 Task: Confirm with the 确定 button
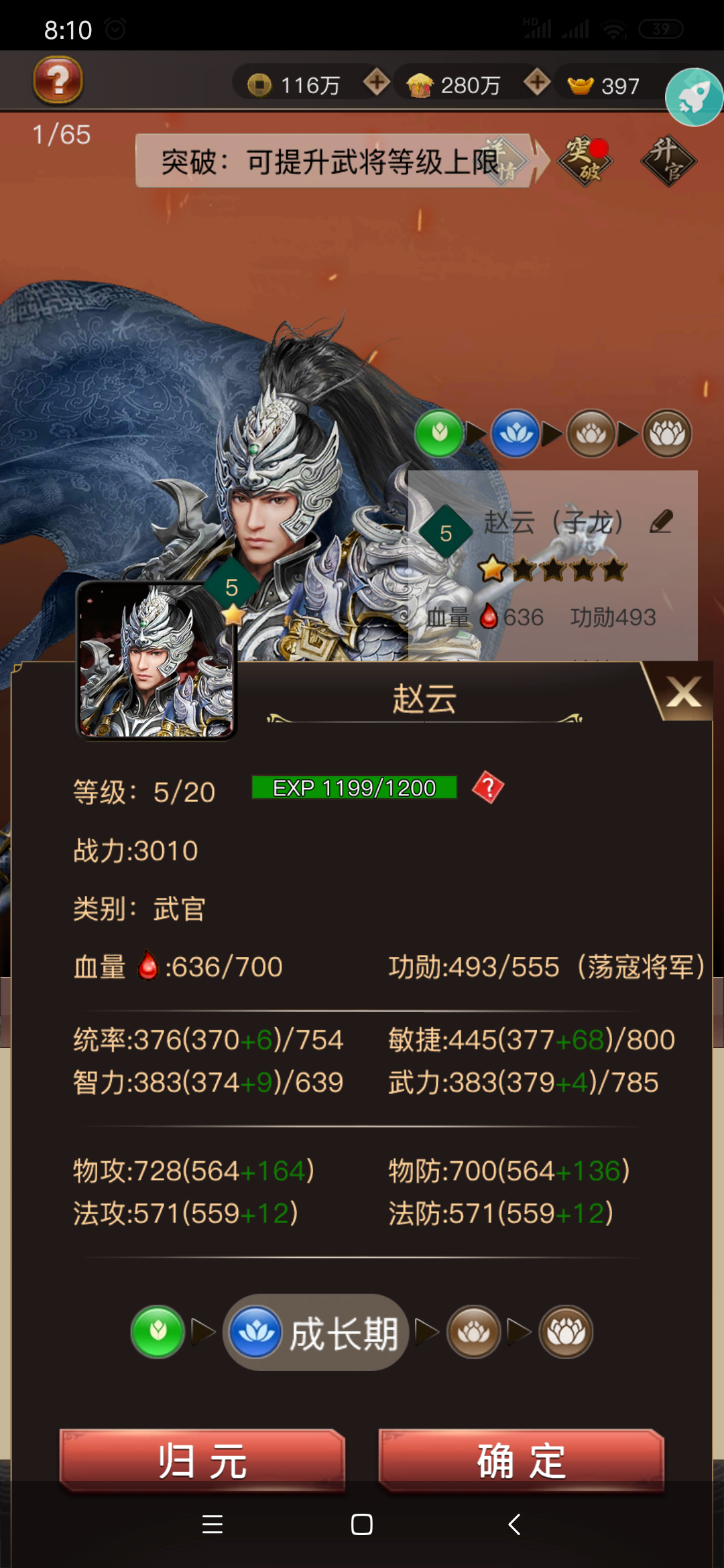click(522, 1461)
